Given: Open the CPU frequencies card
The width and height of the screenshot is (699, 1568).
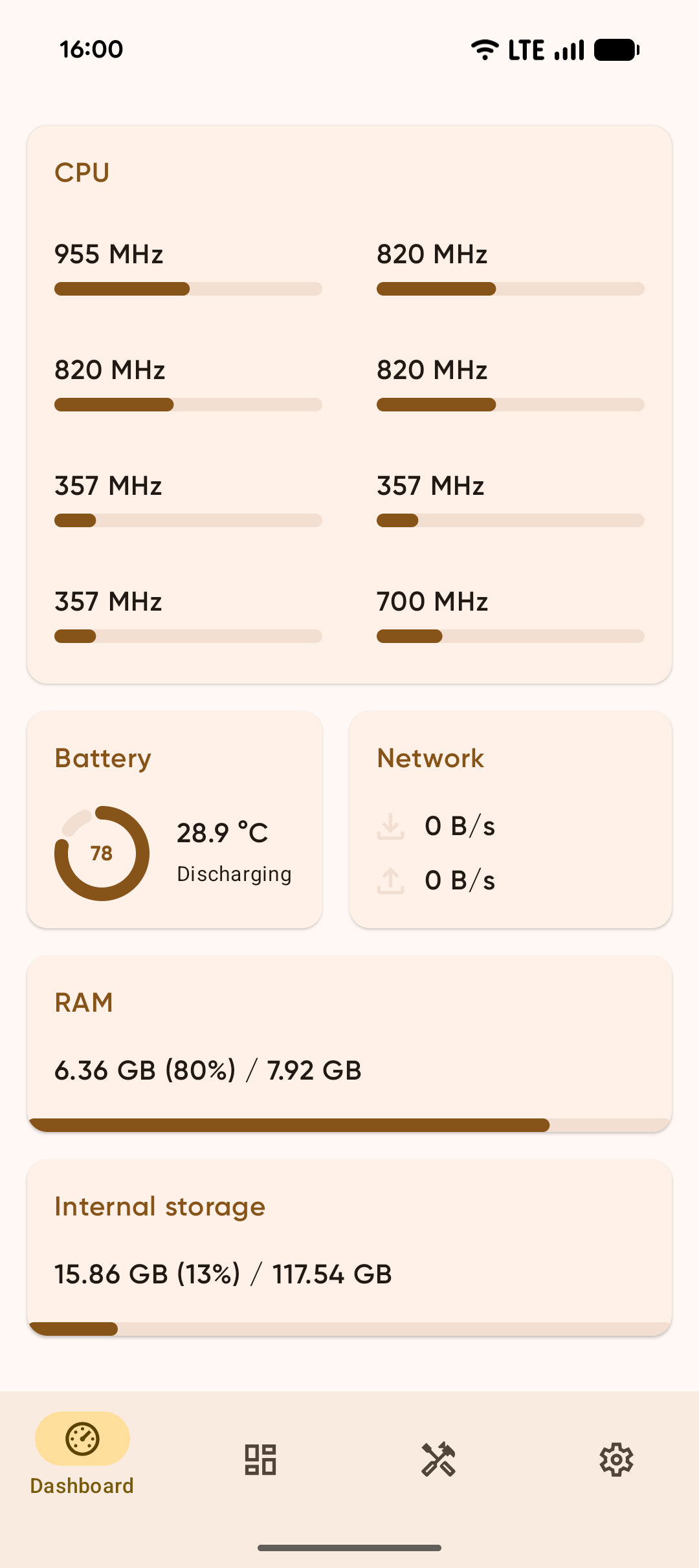Looking at the screenshot, I should click(x=349, y=404).
